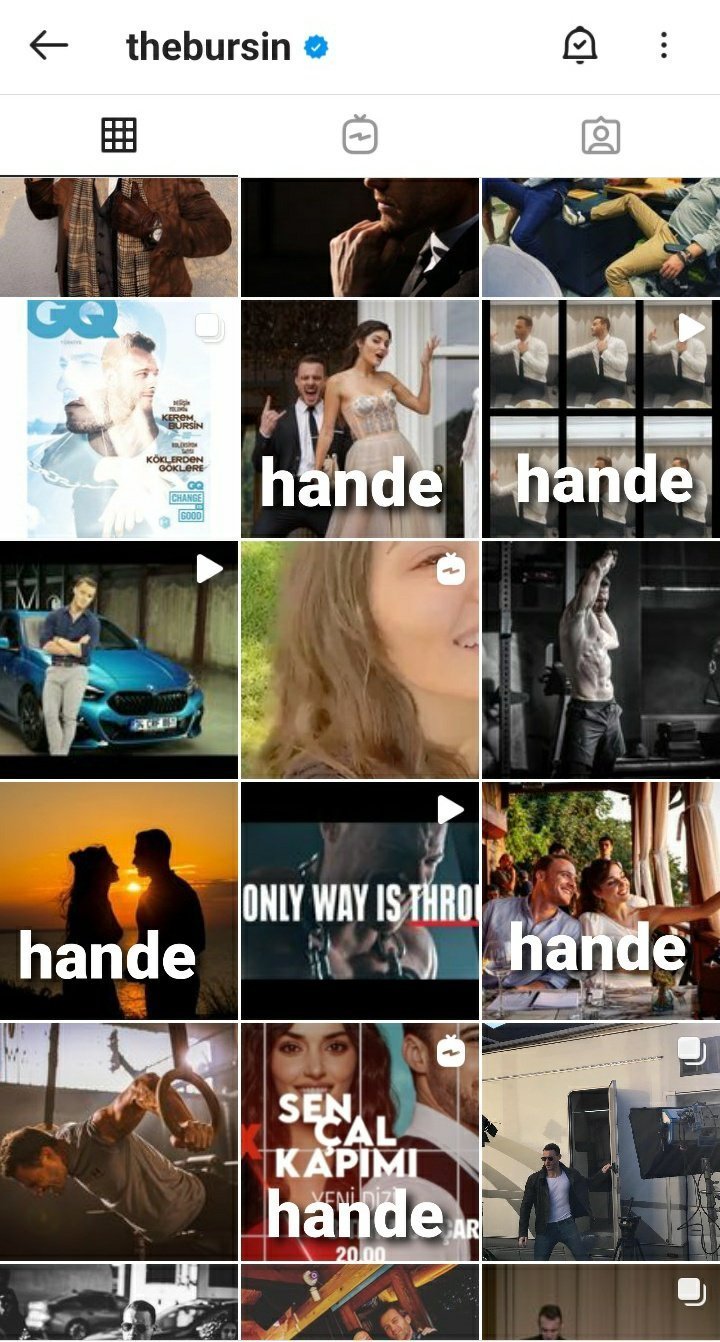720x1342 pixels.
Task: Play the "Only Way Is Through" video
Action: point(360,900)
